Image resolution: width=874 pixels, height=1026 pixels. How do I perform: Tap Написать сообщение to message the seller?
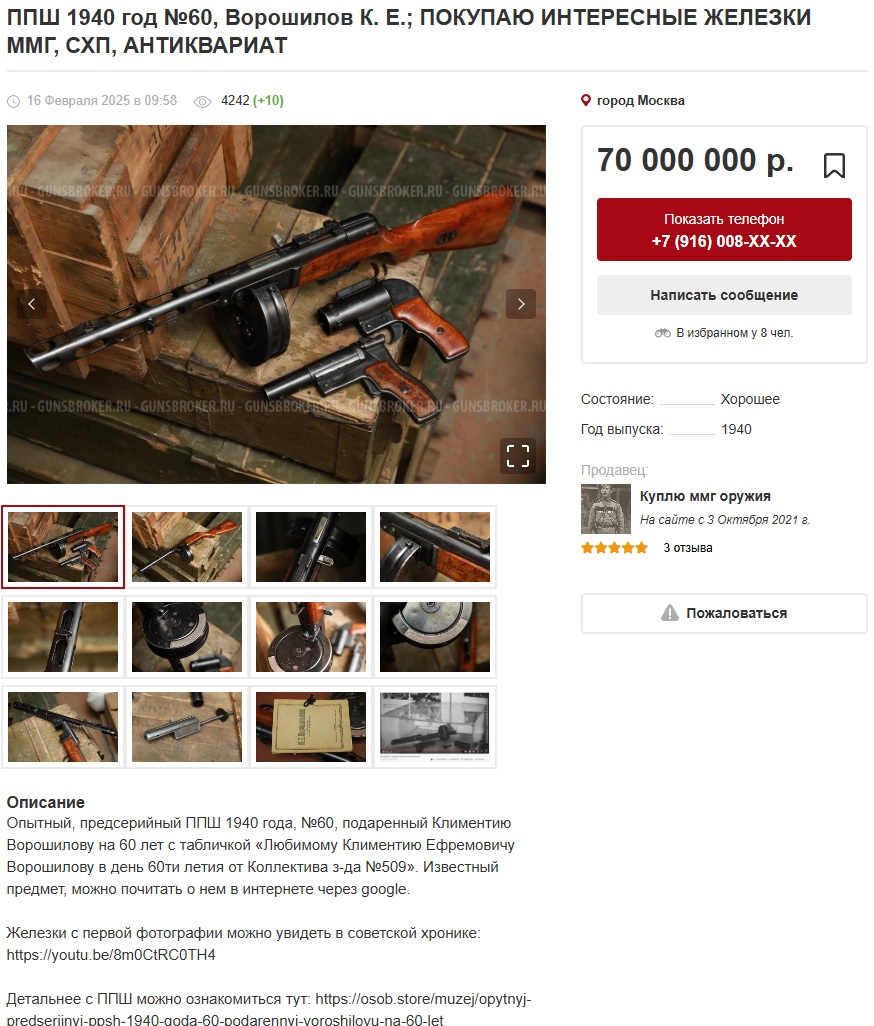tap(724, 295)
